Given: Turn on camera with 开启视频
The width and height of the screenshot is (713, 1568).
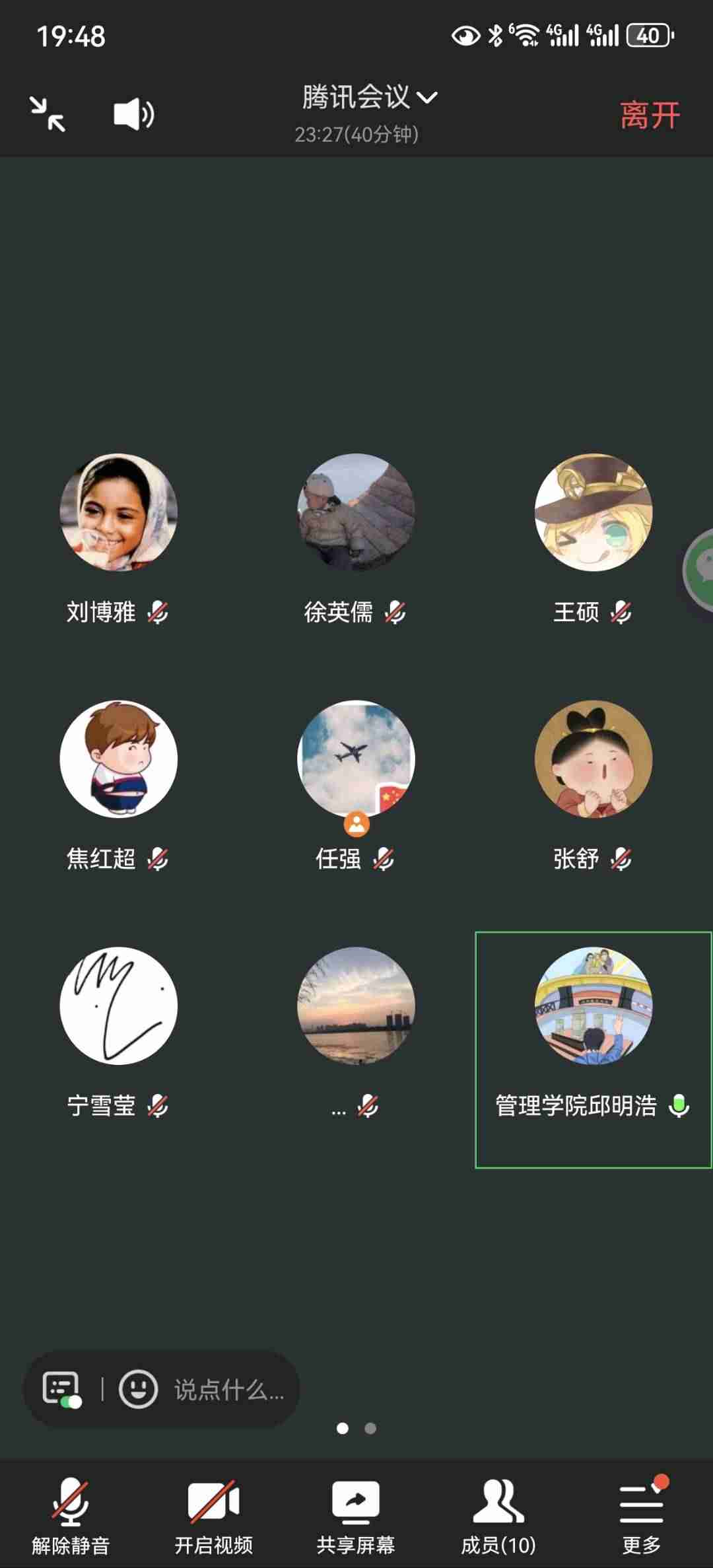Looking at the screenshot, I should pyautogui.click(x=213, y=1510).
